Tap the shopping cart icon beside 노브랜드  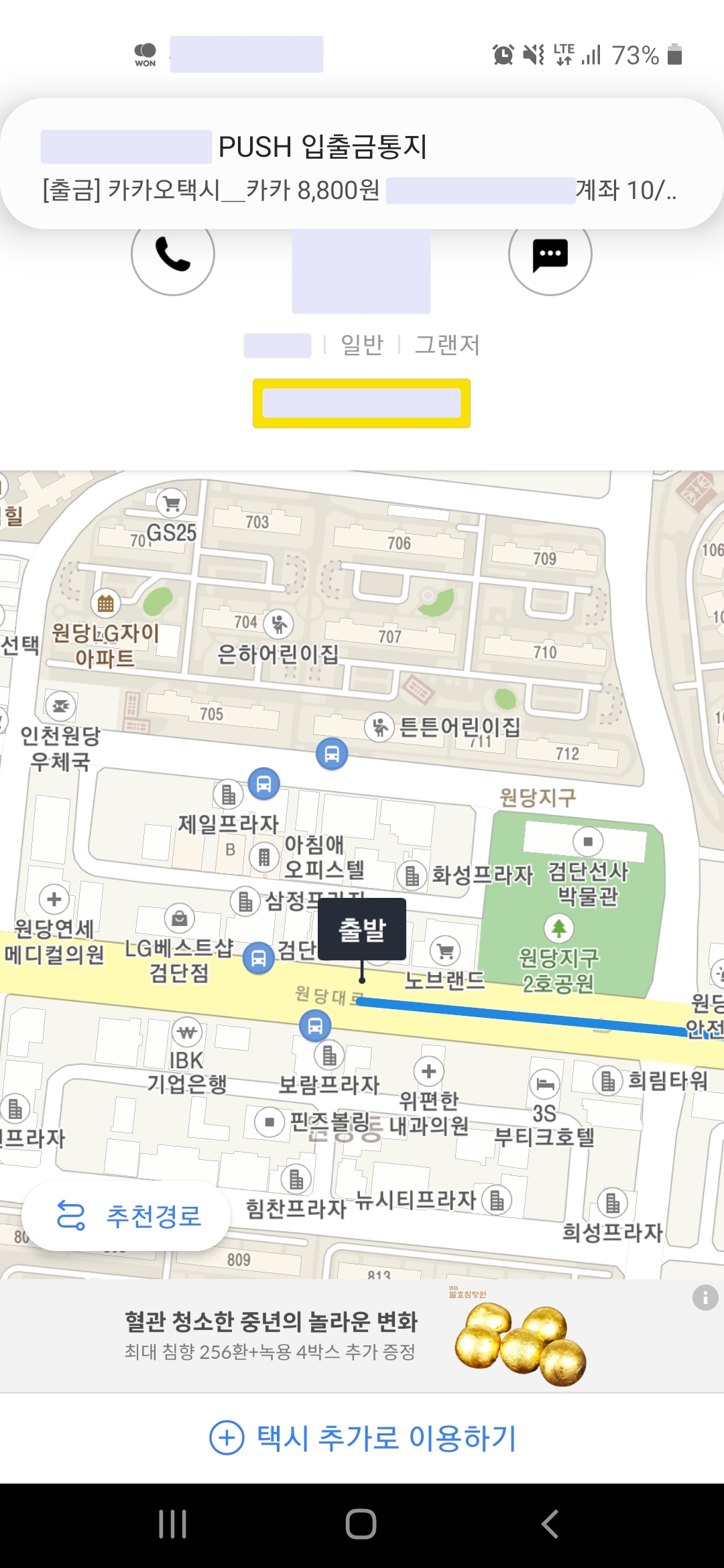(444, 951)
